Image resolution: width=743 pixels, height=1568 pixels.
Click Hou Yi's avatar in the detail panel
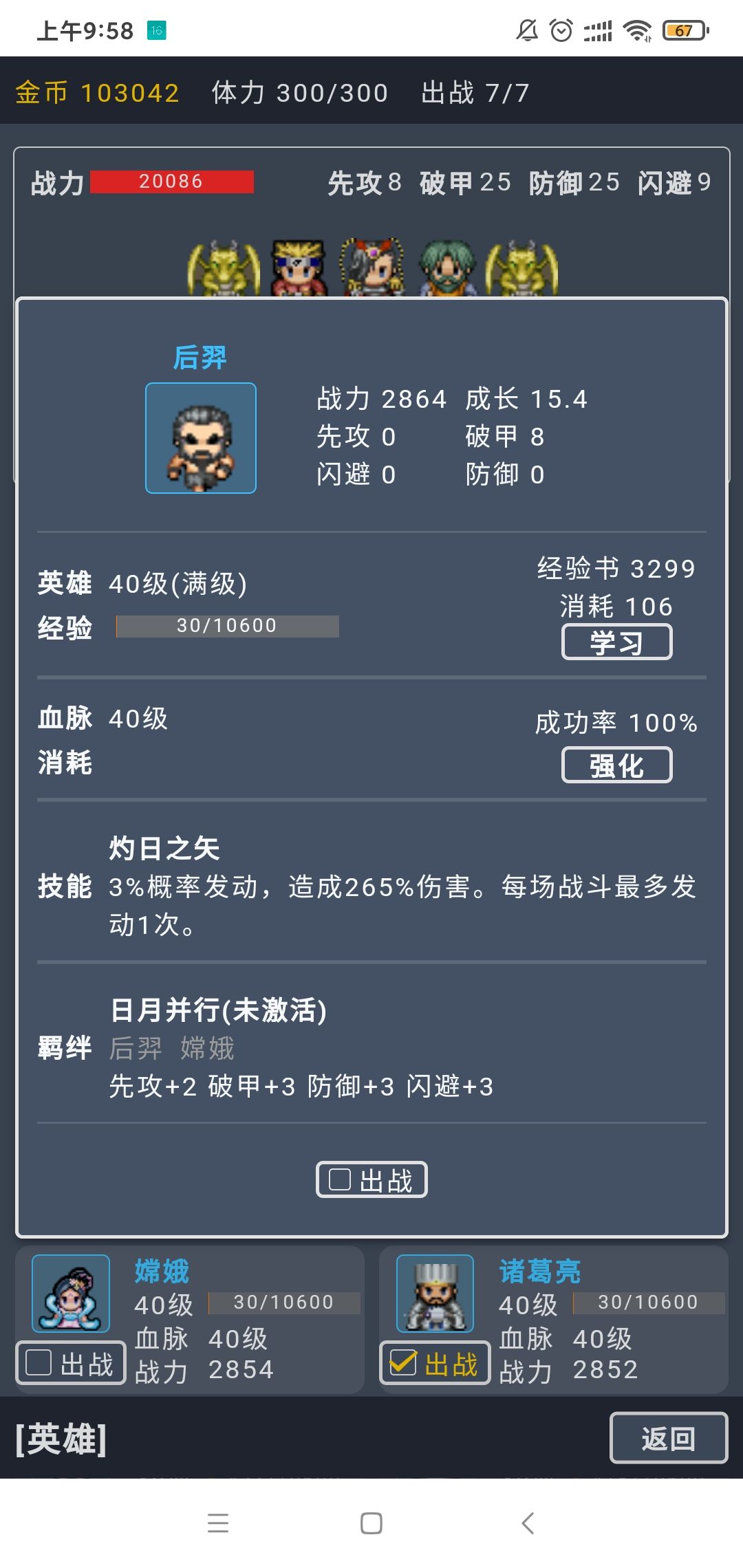[200, 438]
